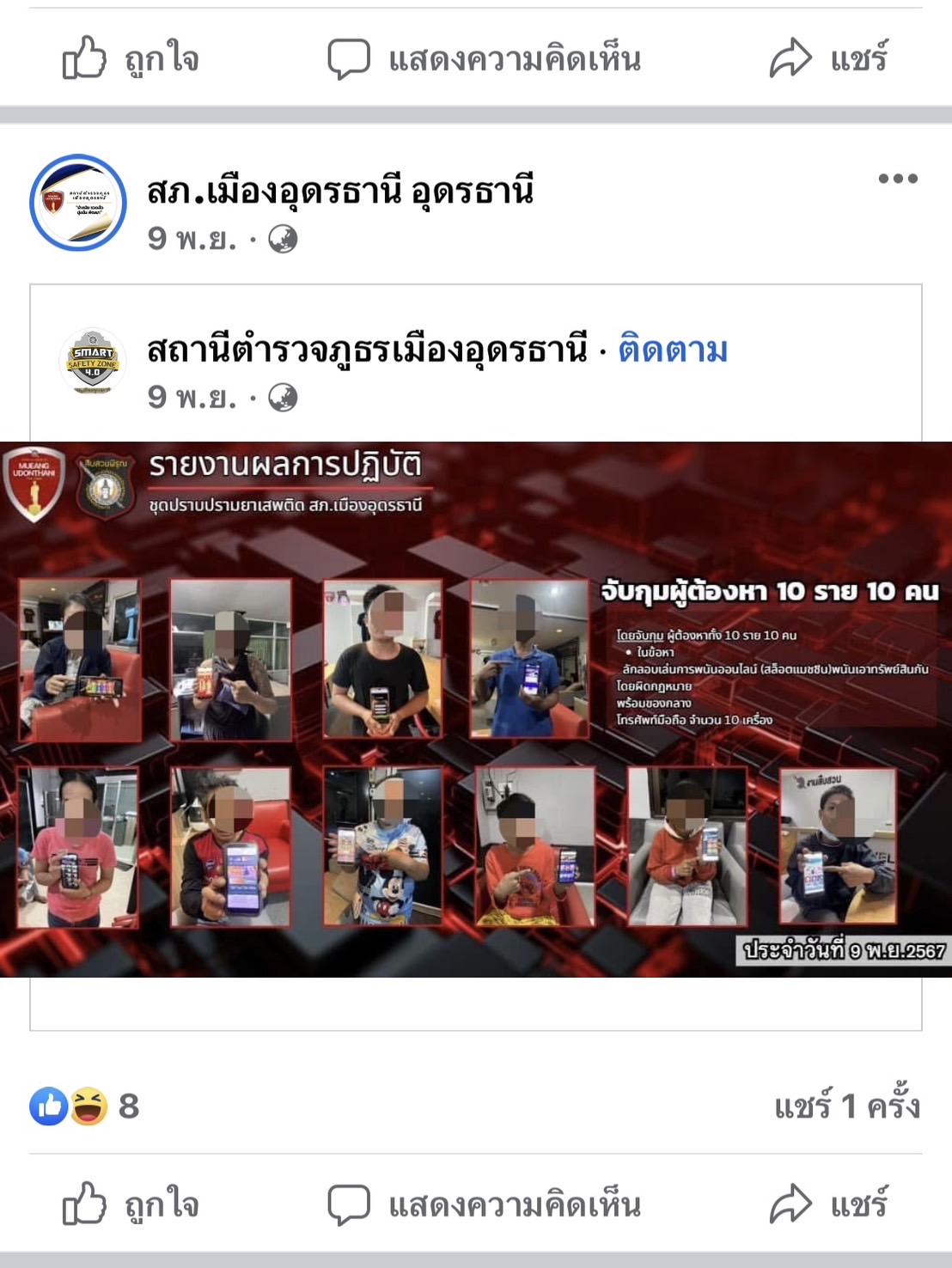Open สภ.เมืองอุดรธานี อุดรธานี page profile
Screen dimensions: 952x1268
coord(340,190)
